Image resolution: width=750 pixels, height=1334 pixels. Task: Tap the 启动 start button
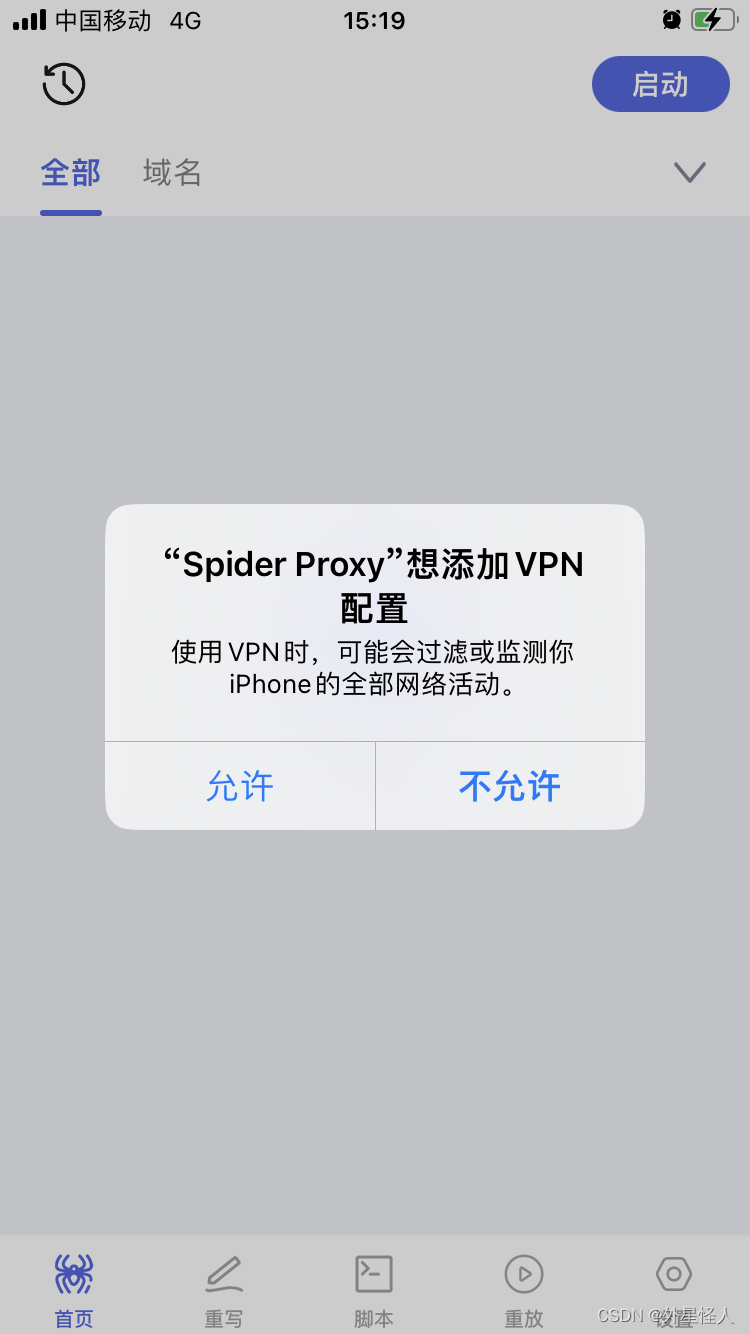click(660, 84)
